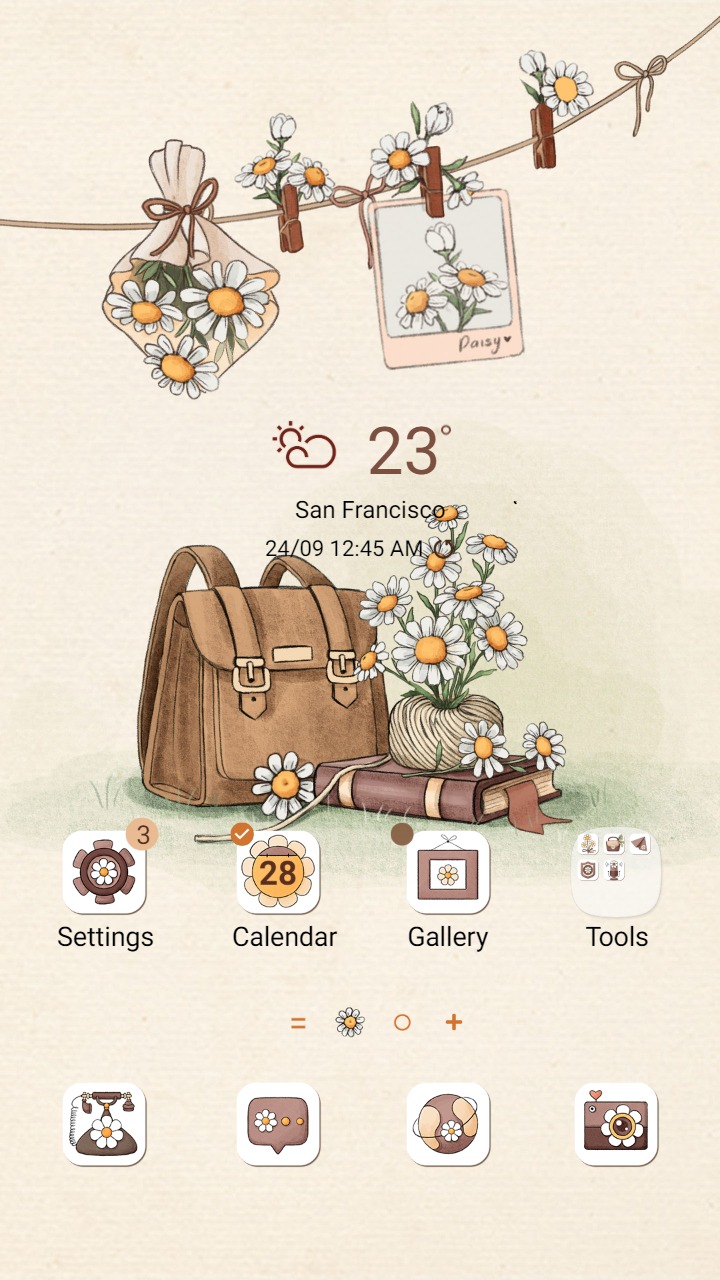The height and width of the screenshot is (1280, 720).
Task: Select the flower bouquet icon inside Tools folder
Action: click(x=588, y=843)
